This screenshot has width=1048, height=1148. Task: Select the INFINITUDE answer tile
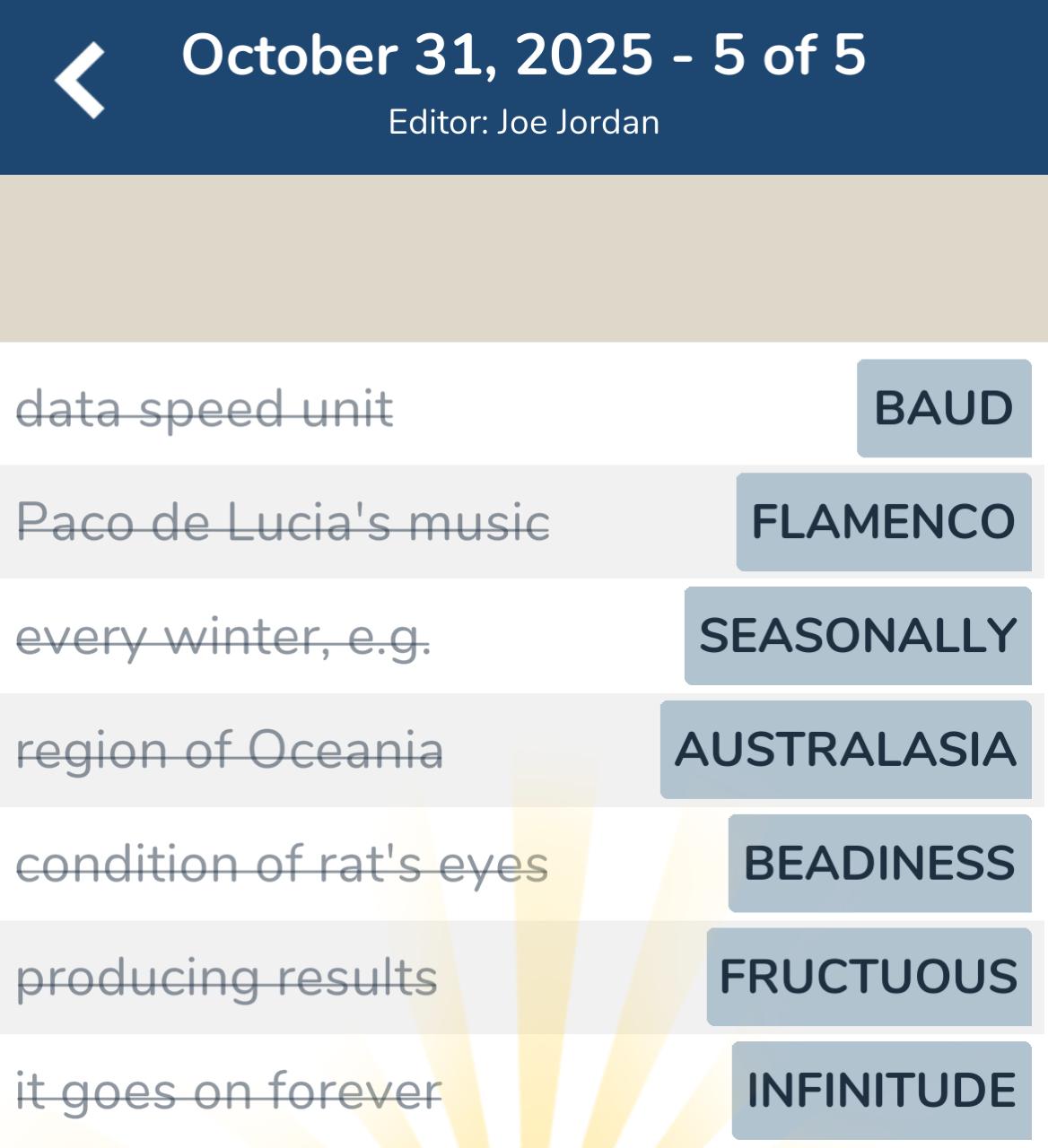coord(877,1090)
